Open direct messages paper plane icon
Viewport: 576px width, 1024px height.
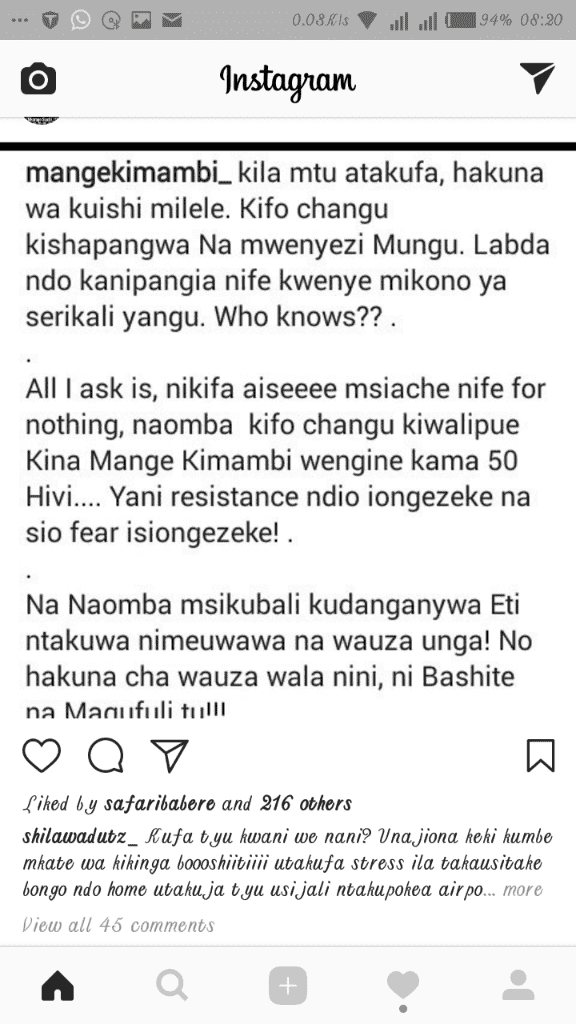537,78
